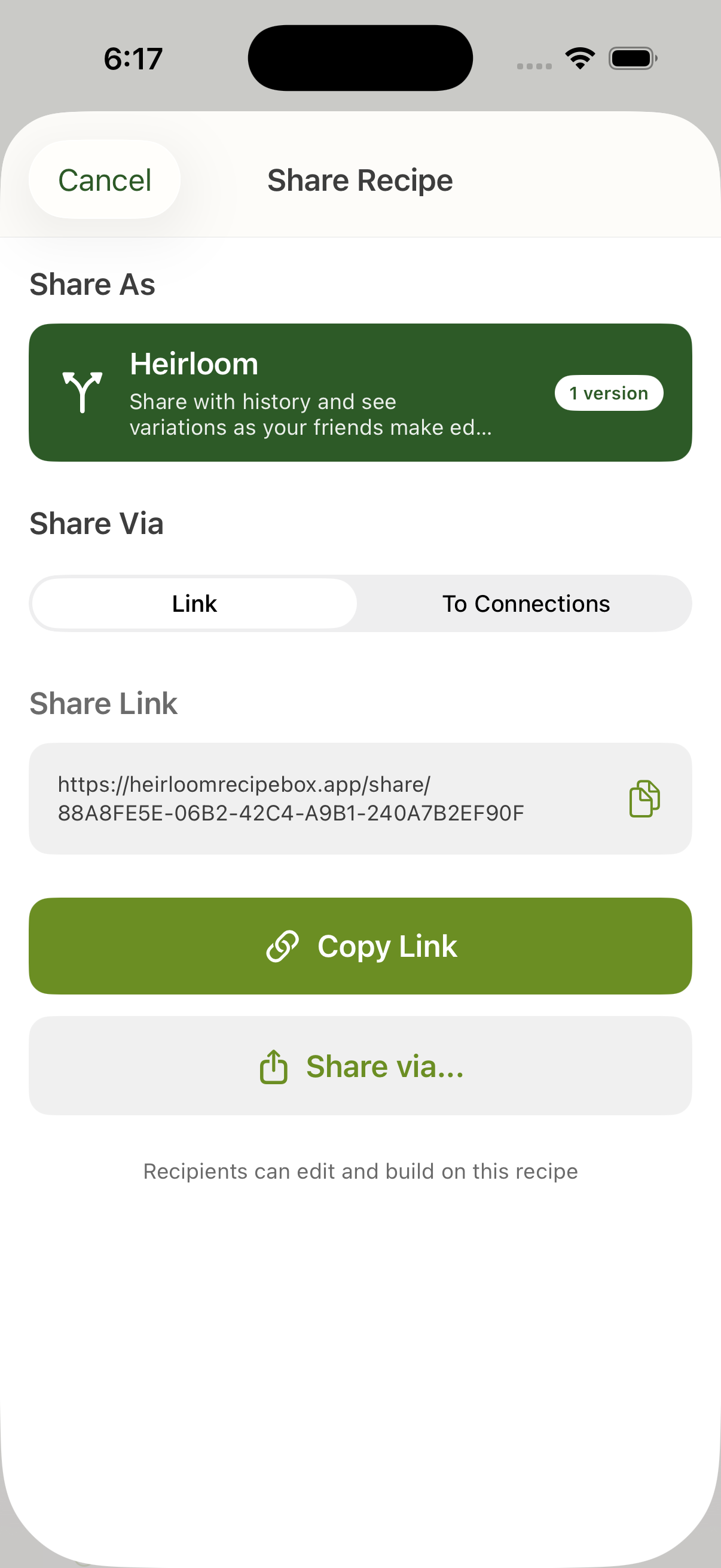The width and height of the screenshot is (721, 1568).
Task: Open the Share via... system sheet
Action: (359, 1065)
